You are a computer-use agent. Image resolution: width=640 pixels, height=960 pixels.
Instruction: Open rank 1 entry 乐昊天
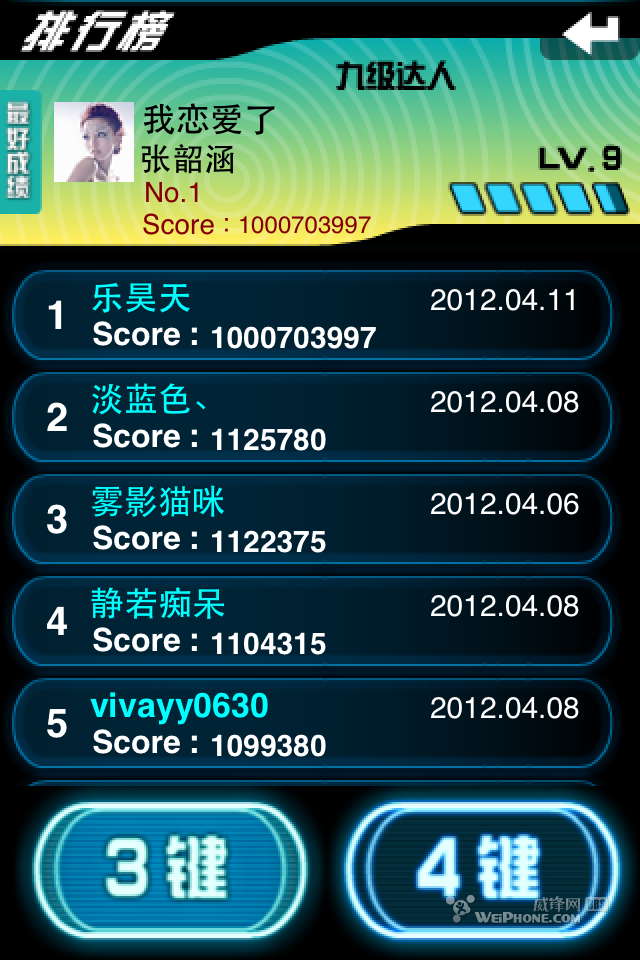tap(311, 316)
